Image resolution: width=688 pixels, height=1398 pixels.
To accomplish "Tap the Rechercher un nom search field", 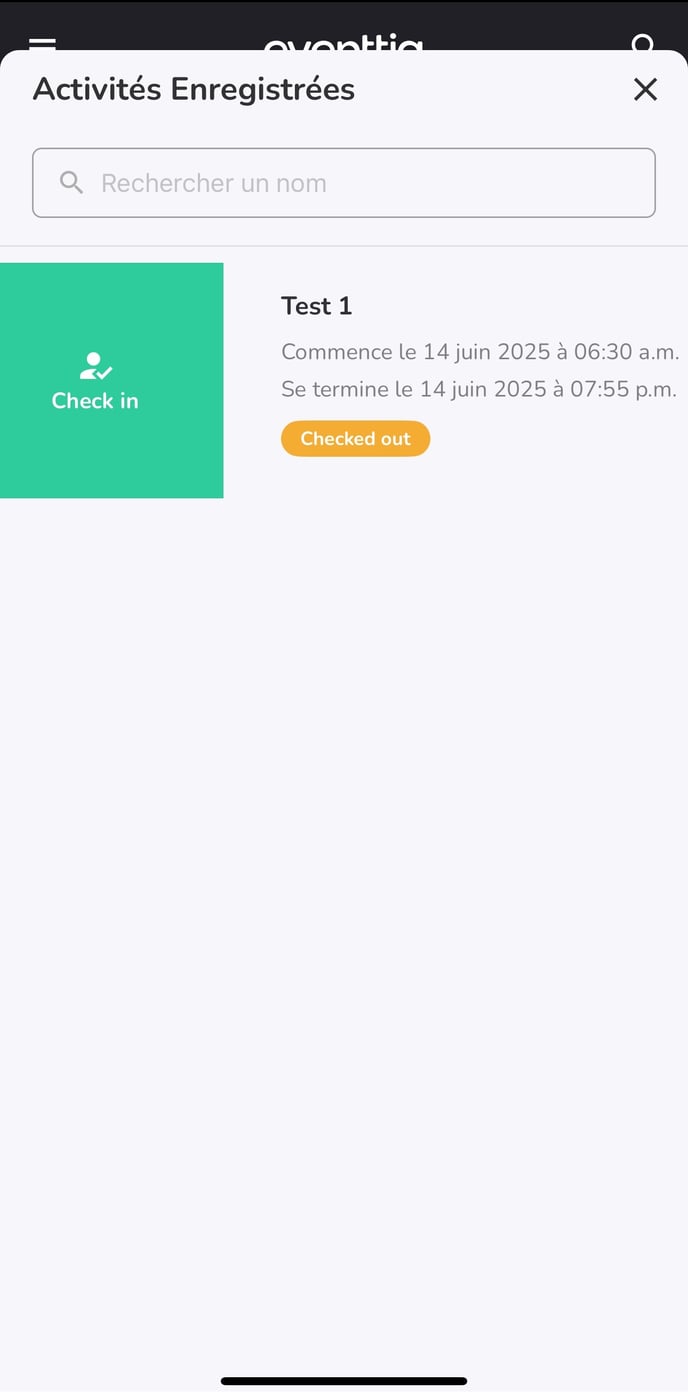I will [344, 183].
